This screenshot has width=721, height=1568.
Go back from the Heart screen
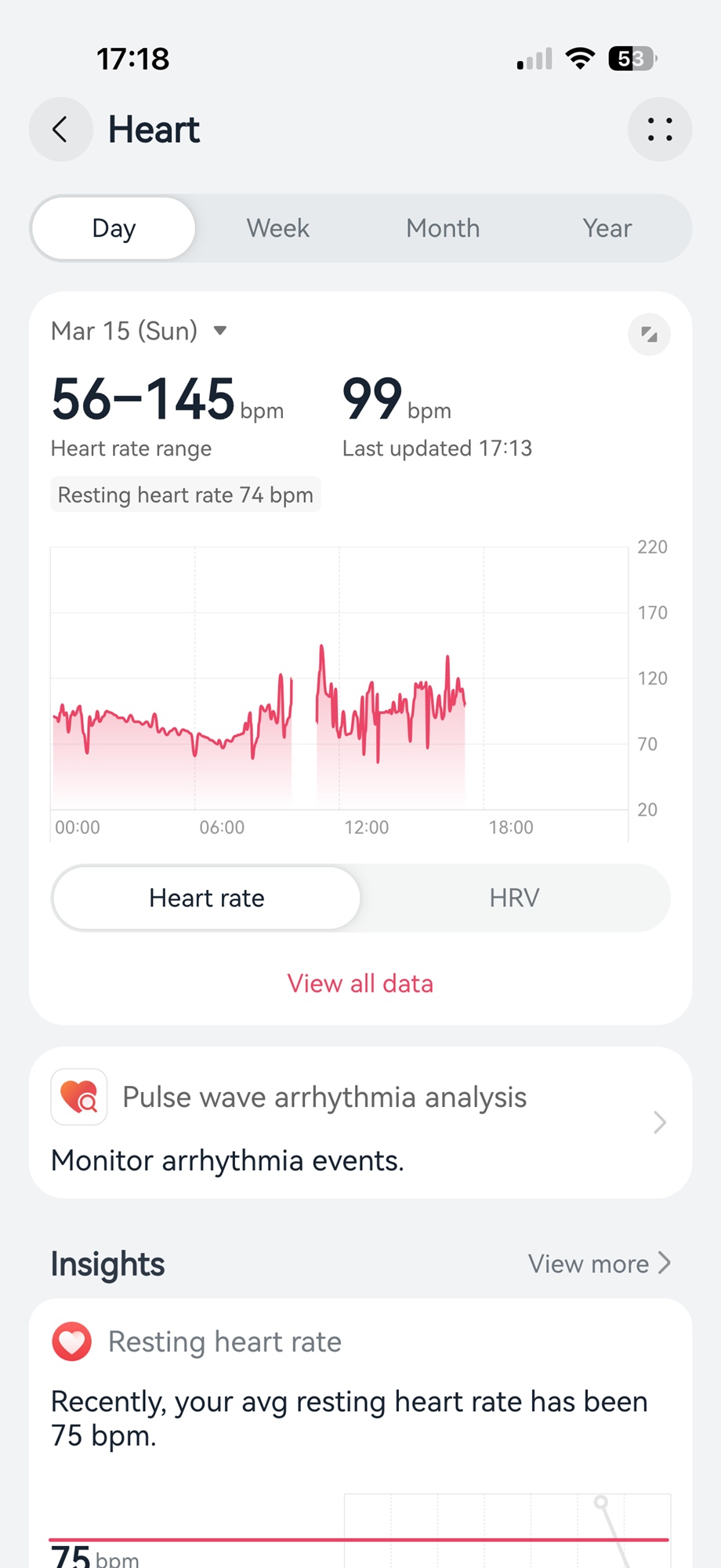click(60, 129)
